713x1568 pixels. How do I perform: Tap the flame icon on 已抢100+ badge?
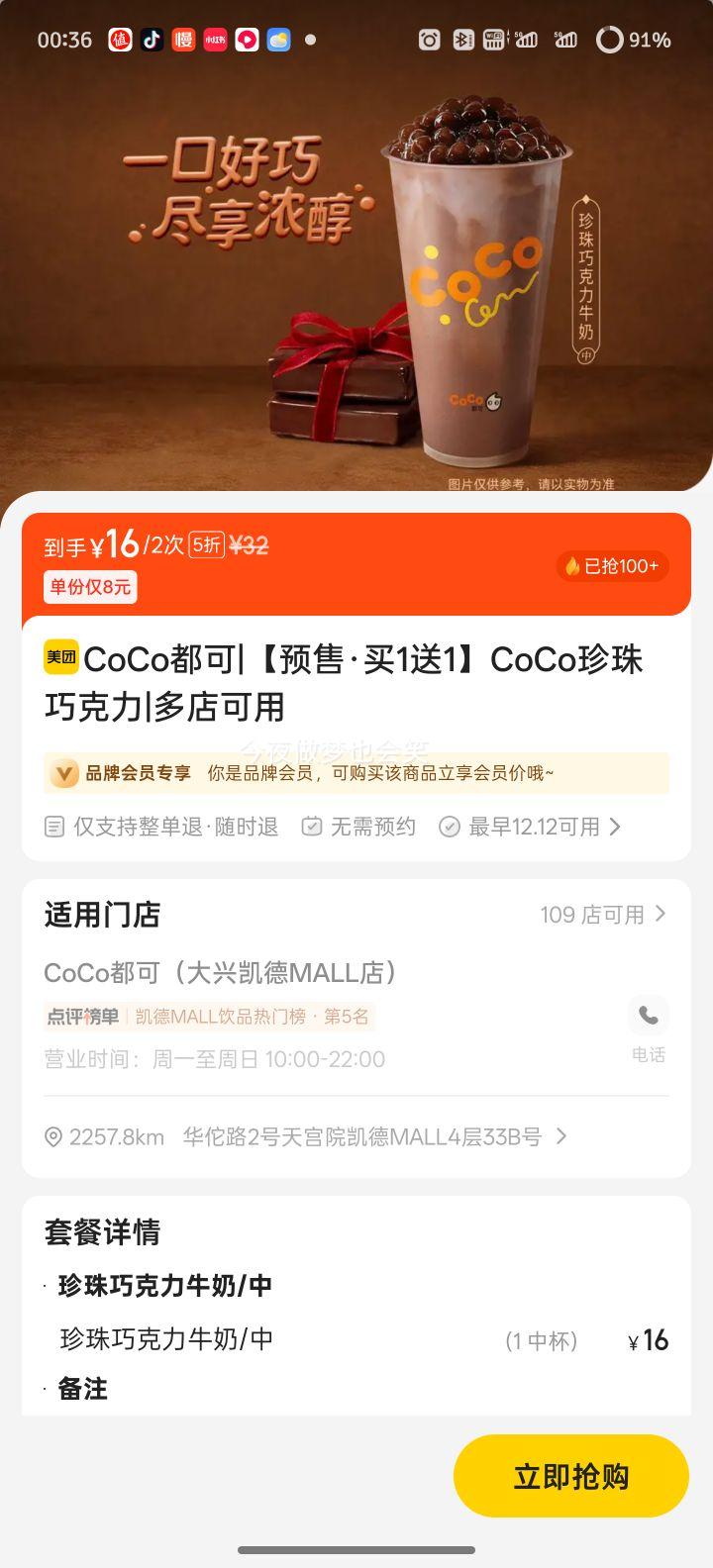(572, 566)
